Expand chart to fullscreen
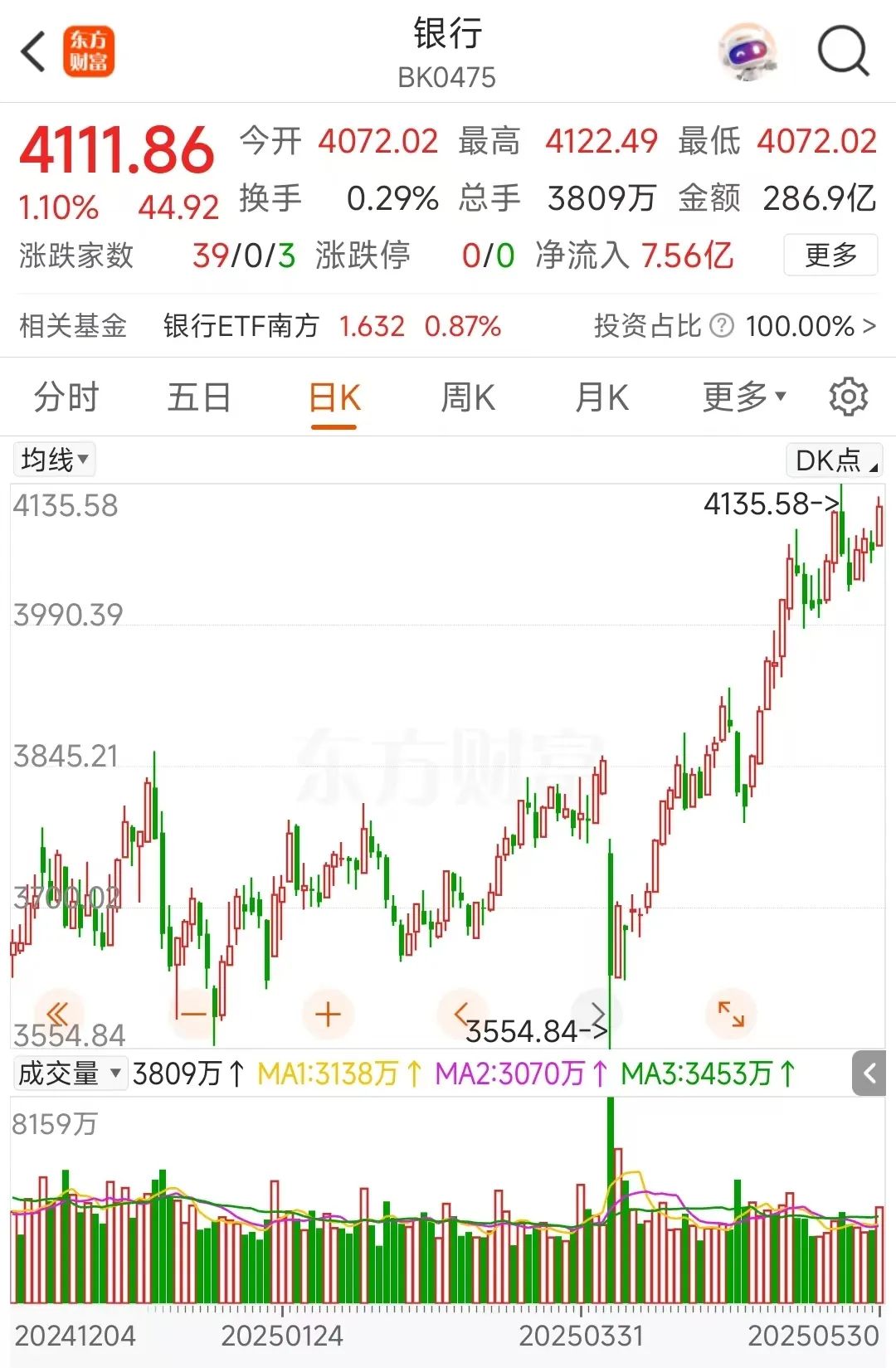This screenshot has height=1368, width=896. 730,1014
